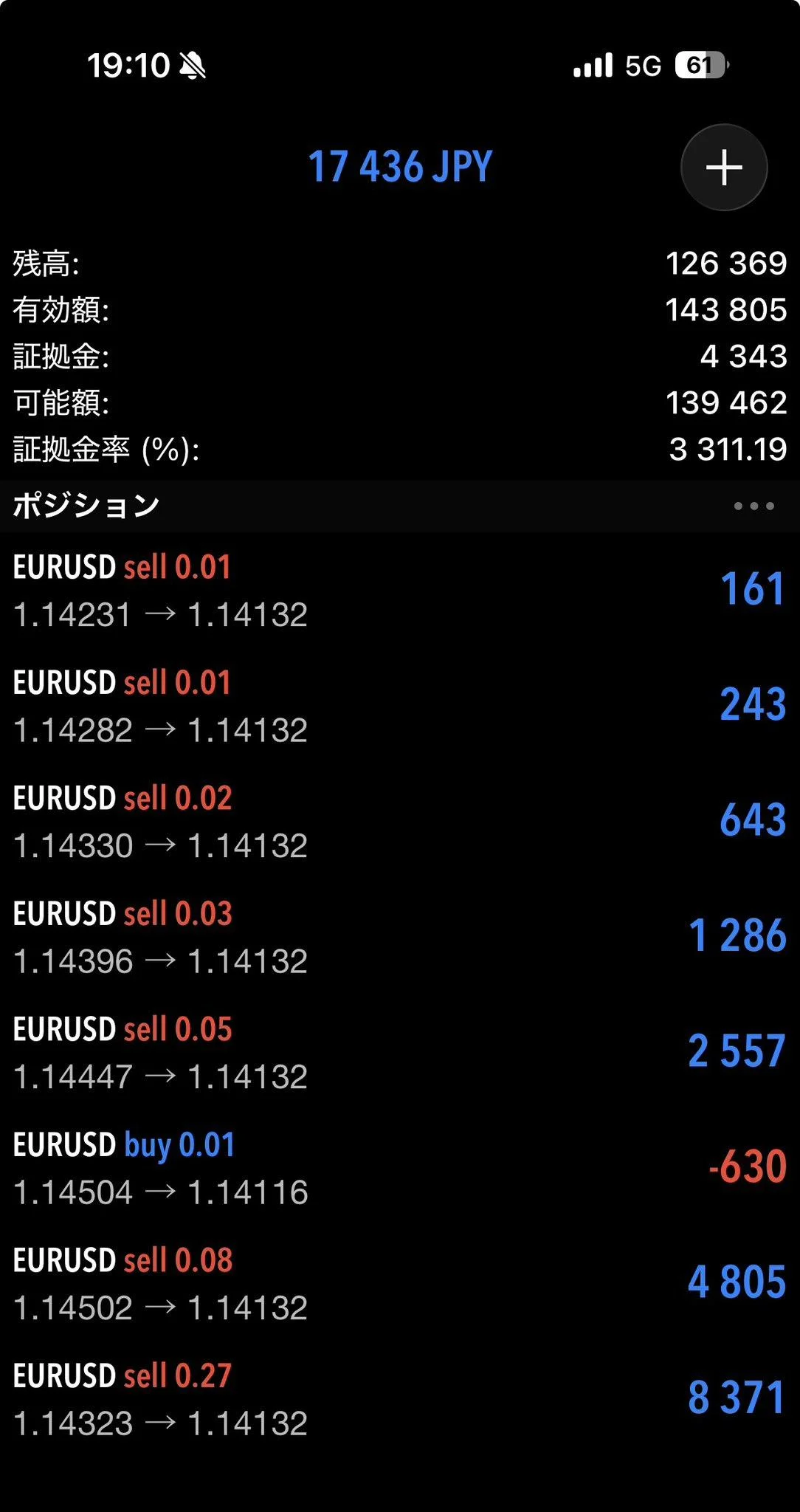Expand EURUSD sell 0.03 position at 1.14396

point(400,937)
